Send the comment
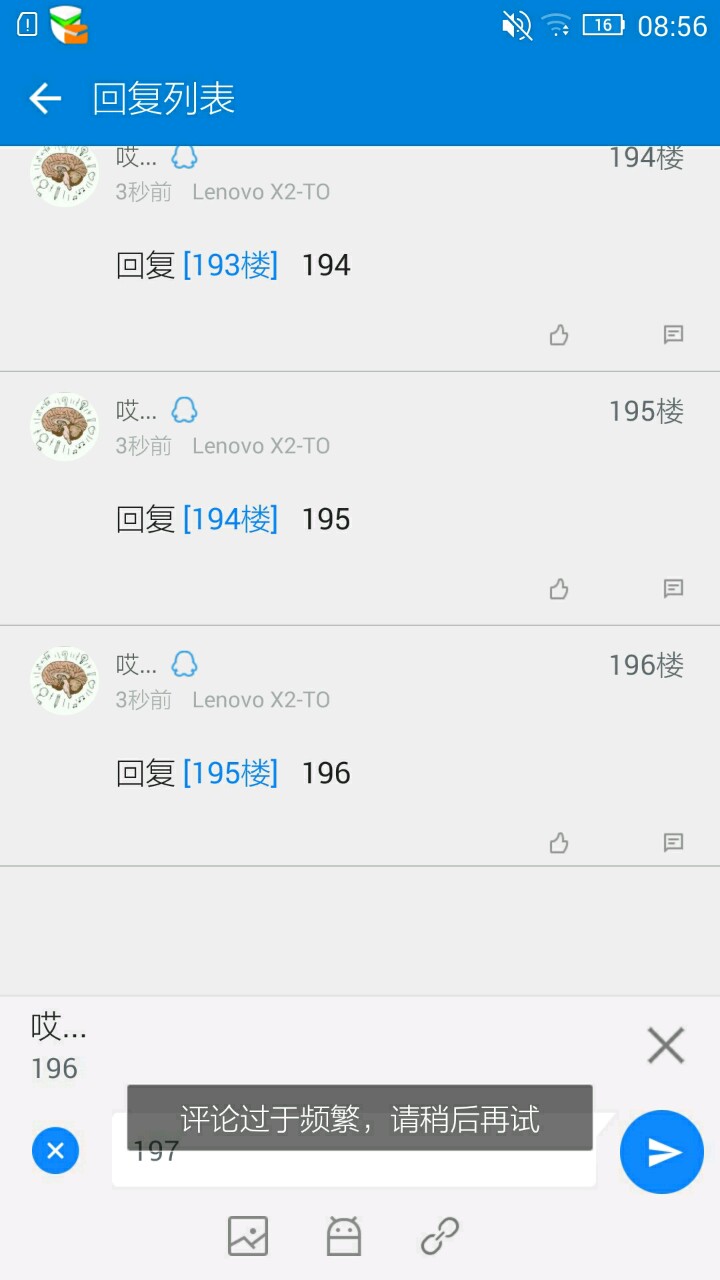Image resolution: width=720 pixels, height=1280 pixels. 661,1151
